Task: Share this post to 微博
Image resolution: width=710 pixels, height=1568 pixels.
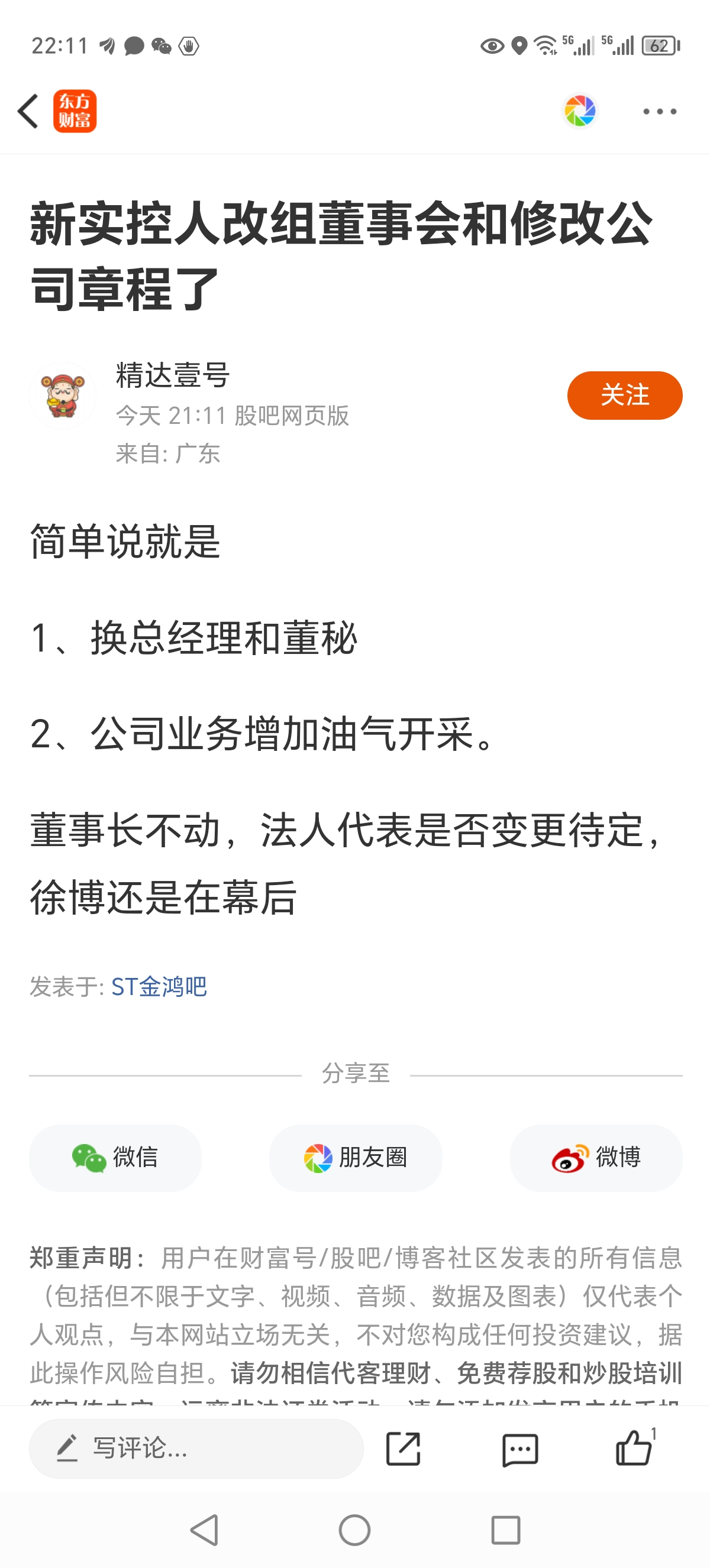Action: (596, 1157)
